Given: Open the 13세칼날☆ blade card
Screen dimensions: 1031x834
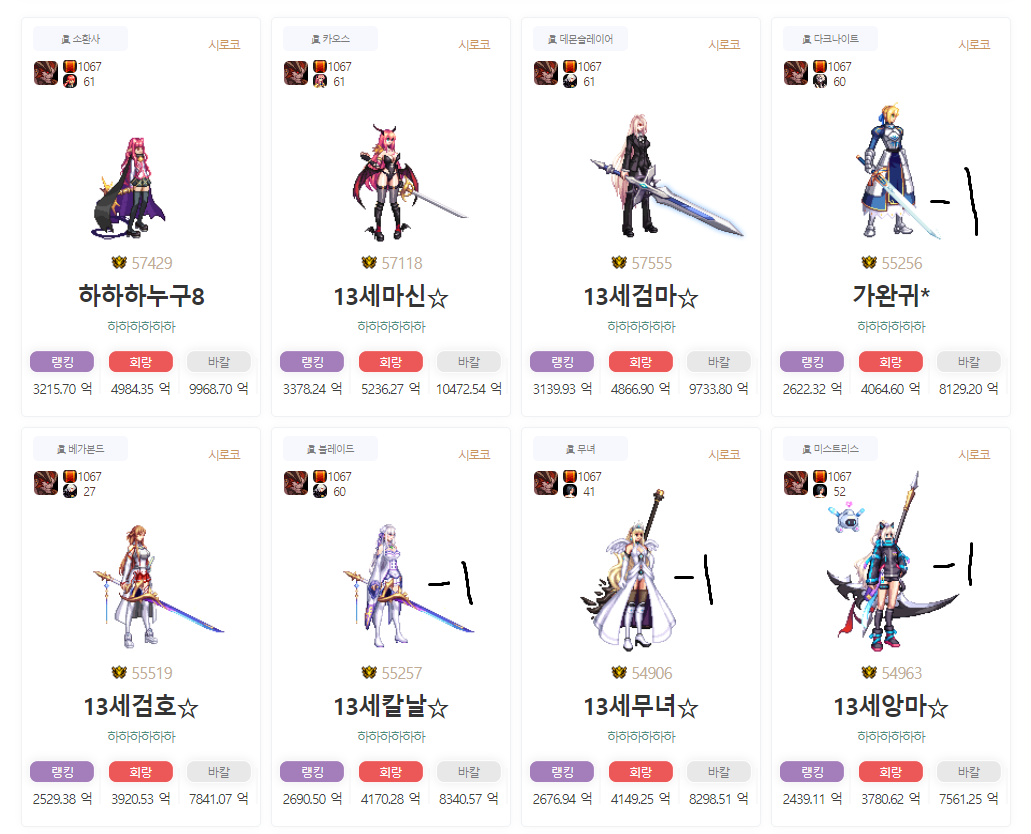Looking at the screenshot, I should point(391,706).
